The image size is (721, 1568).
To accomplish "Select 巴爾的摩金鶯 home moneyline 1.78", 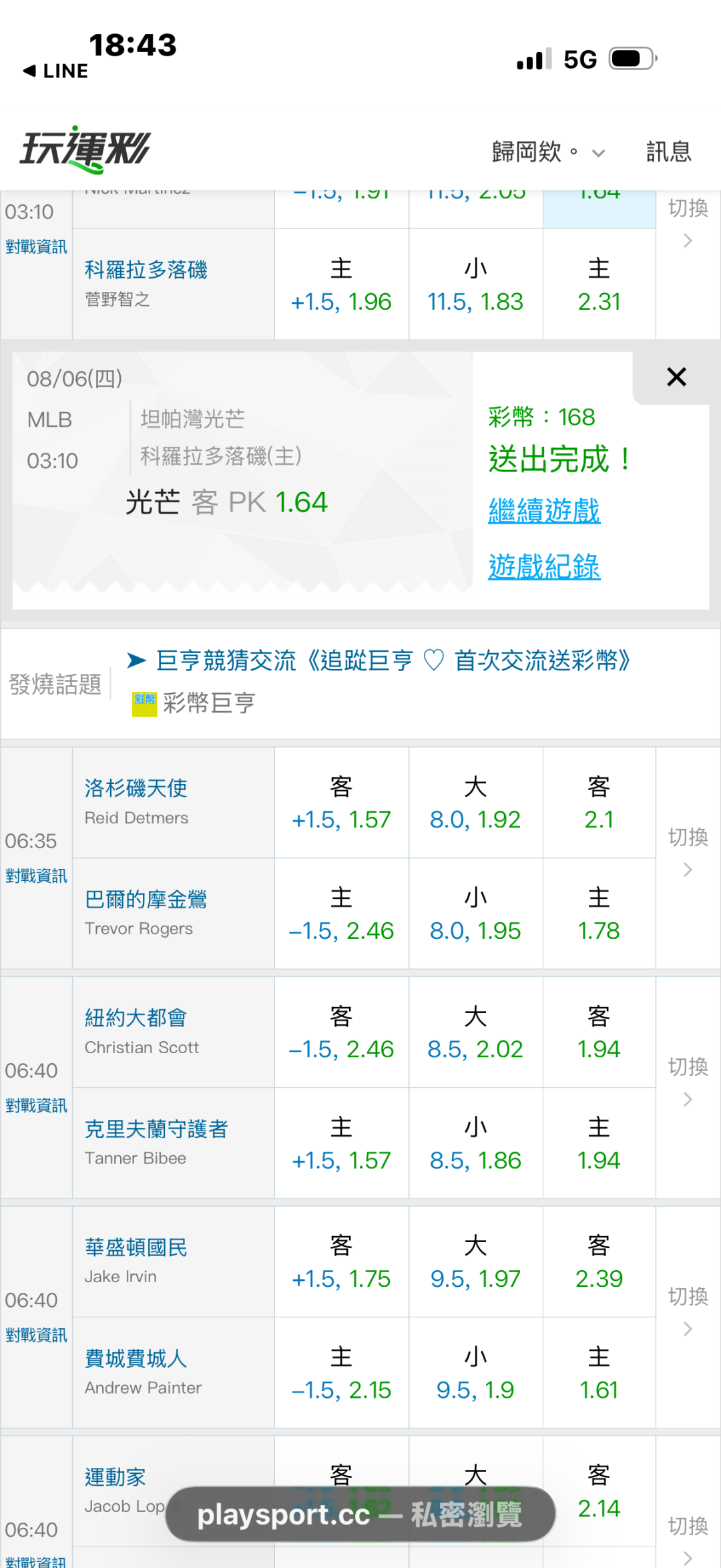I will click(599, 914).
